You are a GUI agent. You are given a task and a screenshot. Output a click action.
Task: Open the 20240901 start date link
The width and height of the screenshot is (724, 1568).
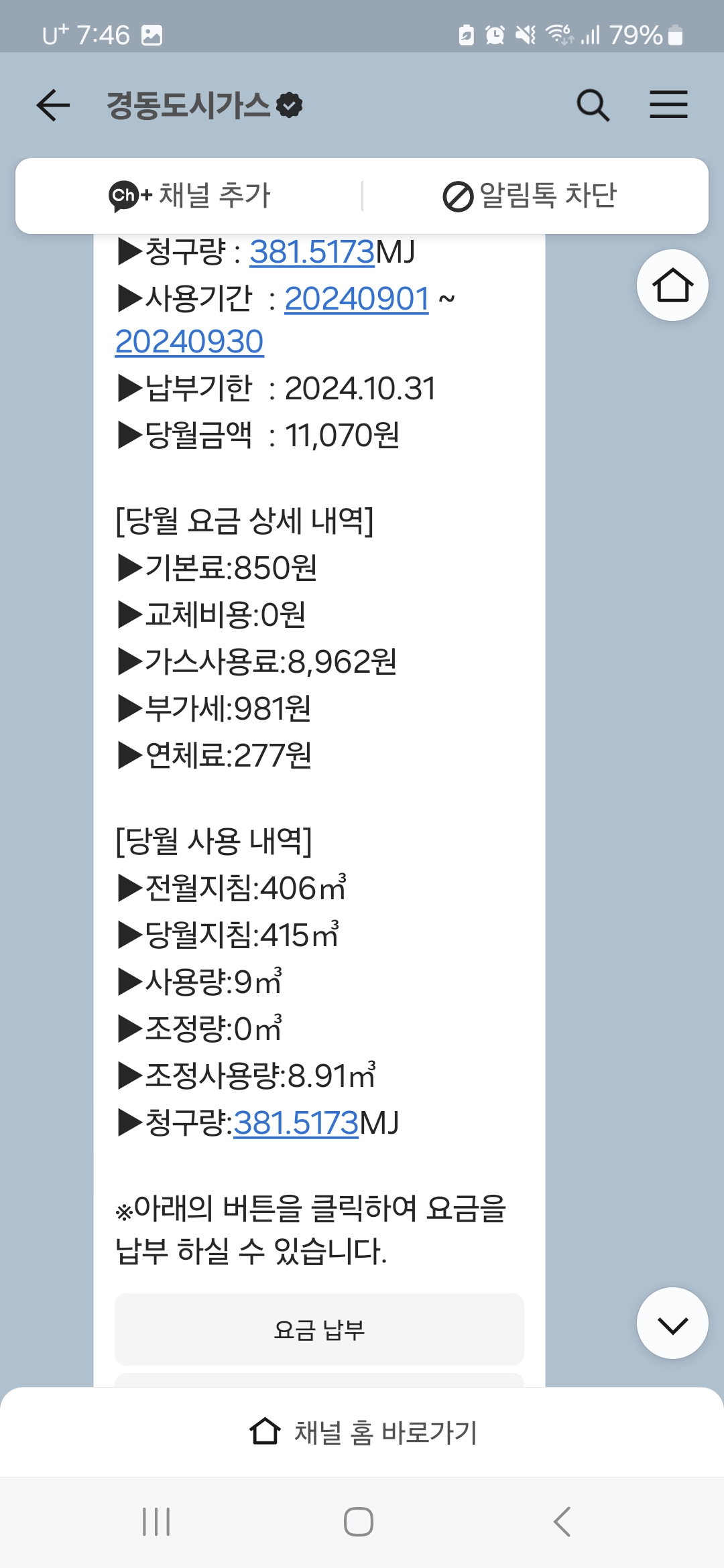point(357,299)
